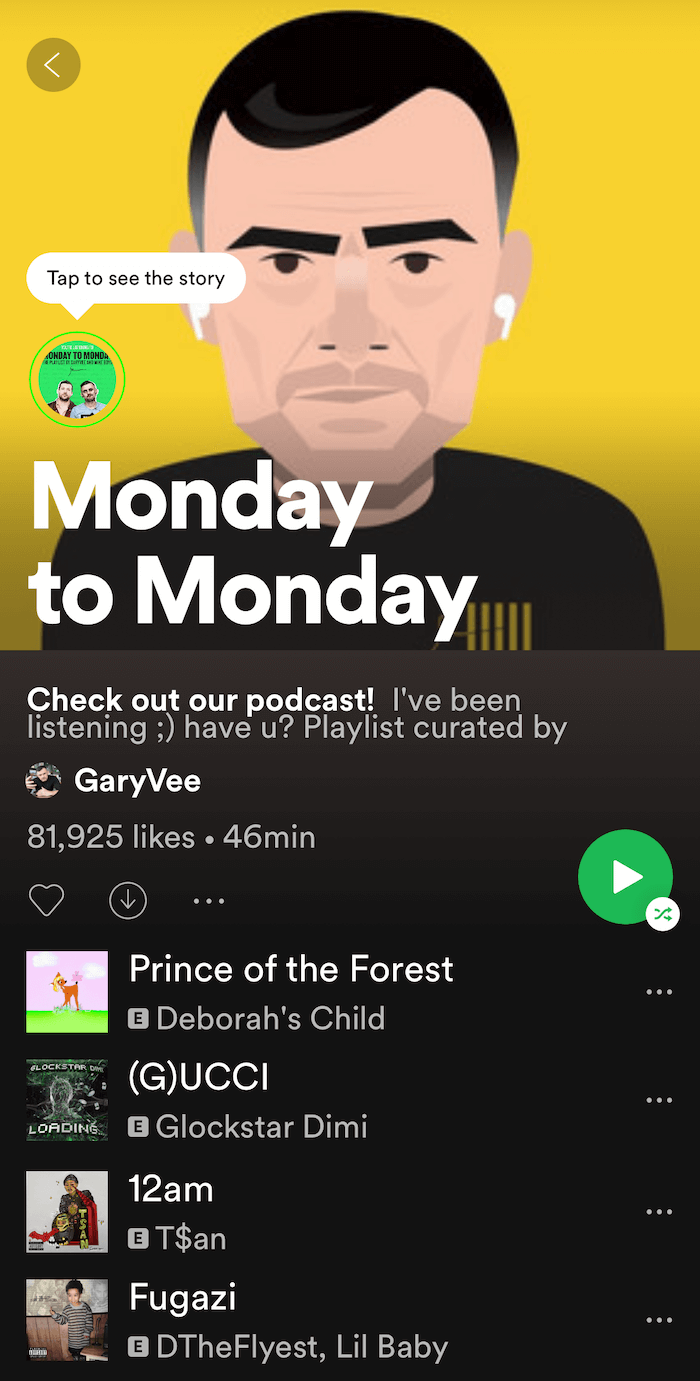The width and height of the screenshot is (700, 1381).
Task: Open options for Prince of the Forest
Action: [x=659, y=992]
